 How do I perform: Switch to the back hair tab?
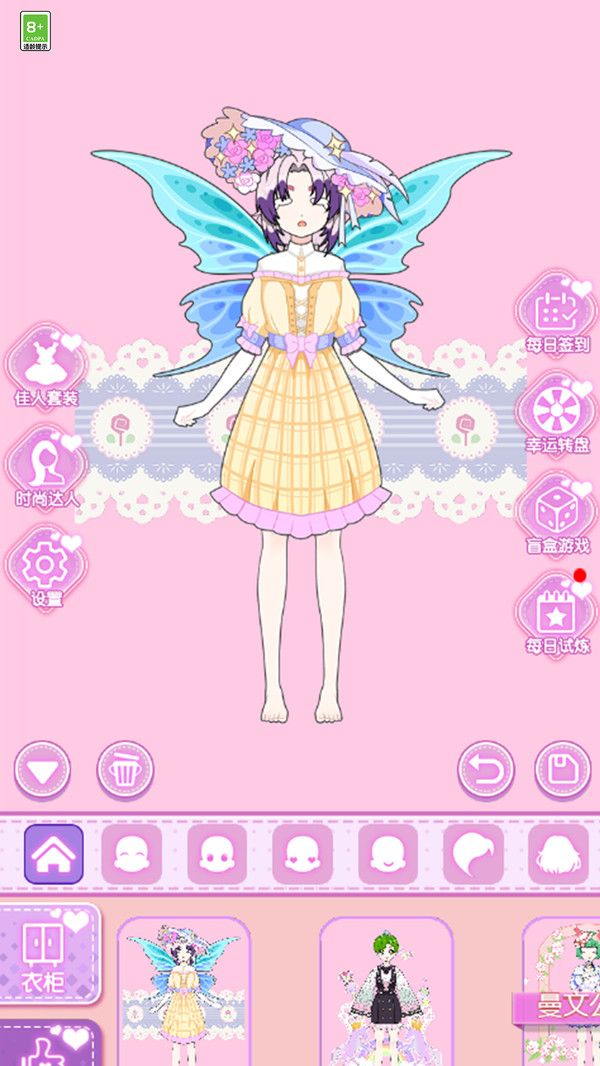pyautogui.click(x=558, y=854)
